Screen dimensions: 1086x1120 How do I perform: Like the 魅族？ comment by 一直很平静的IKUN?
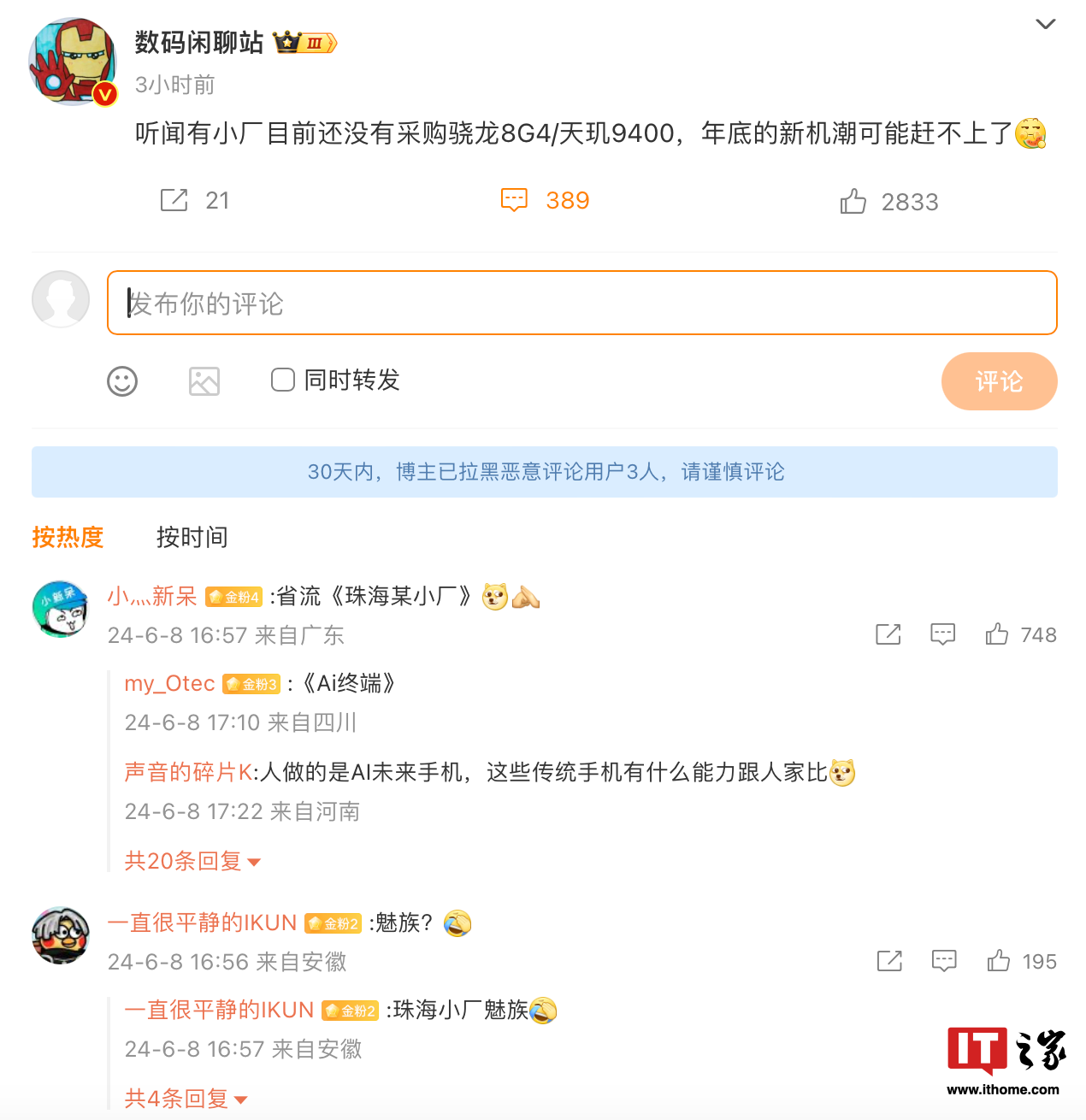click(999, 961)
